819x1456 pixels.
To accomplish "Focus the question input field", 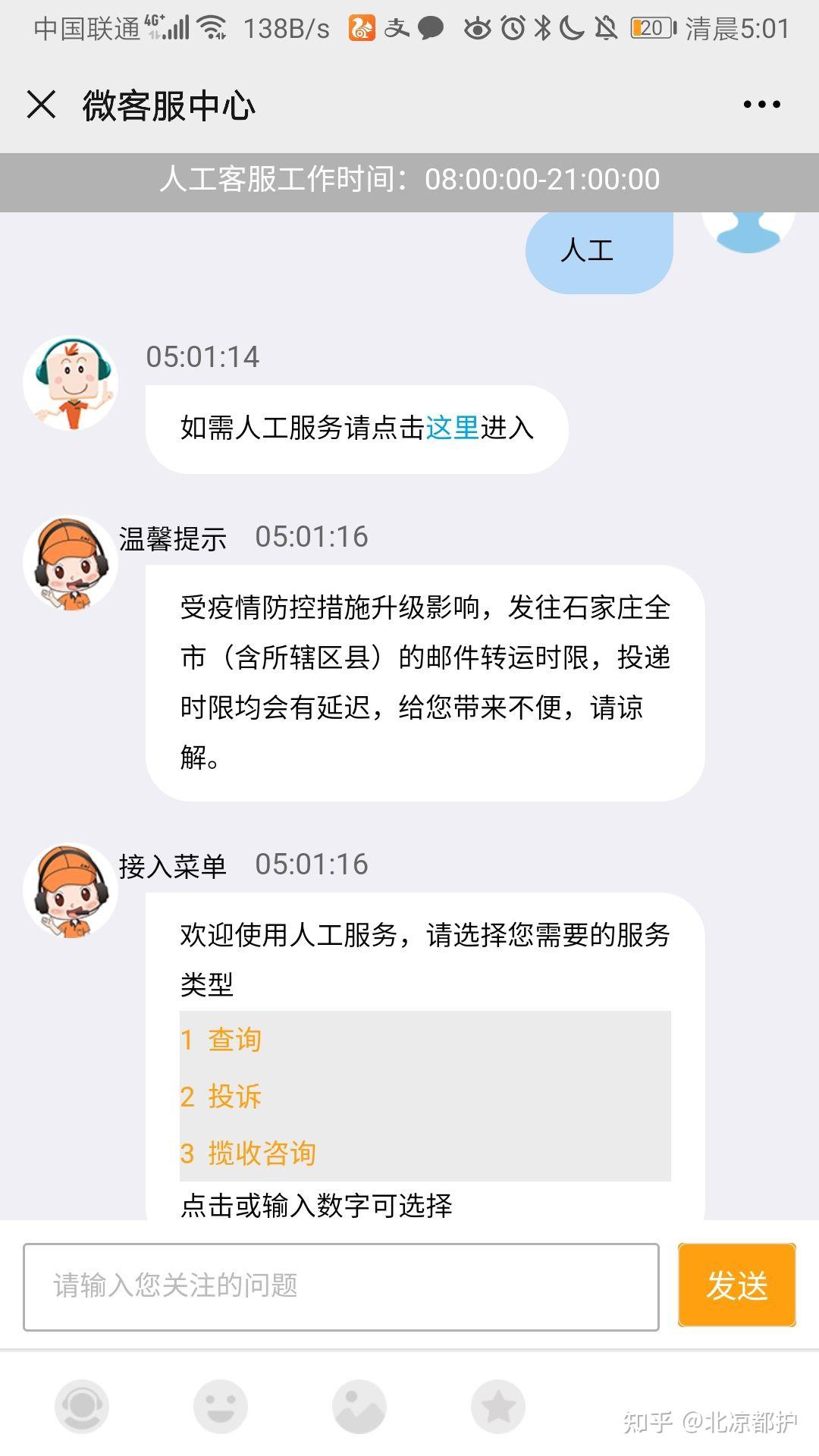I will coord(340,1286).
